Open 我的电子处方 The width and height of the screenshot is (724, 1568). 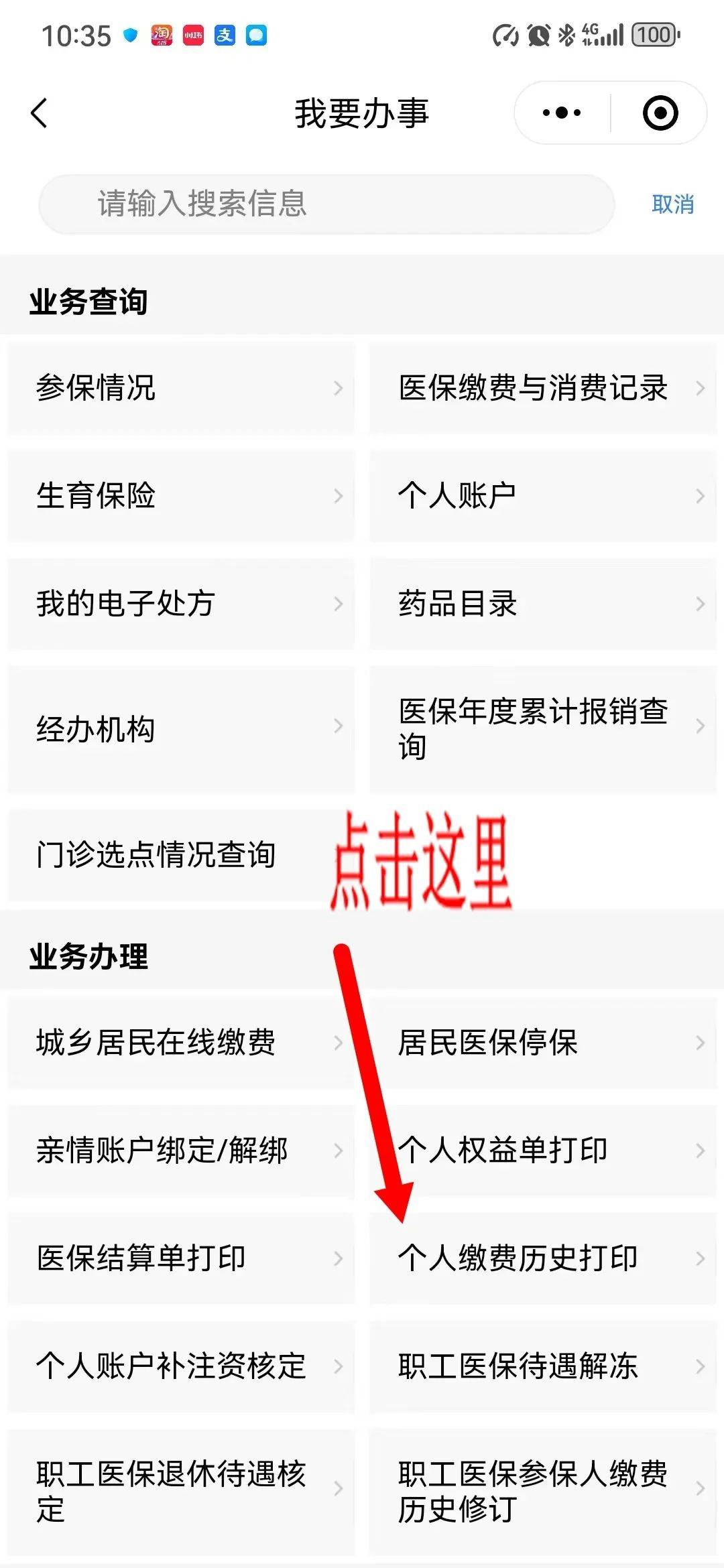[x=181, y=604]
